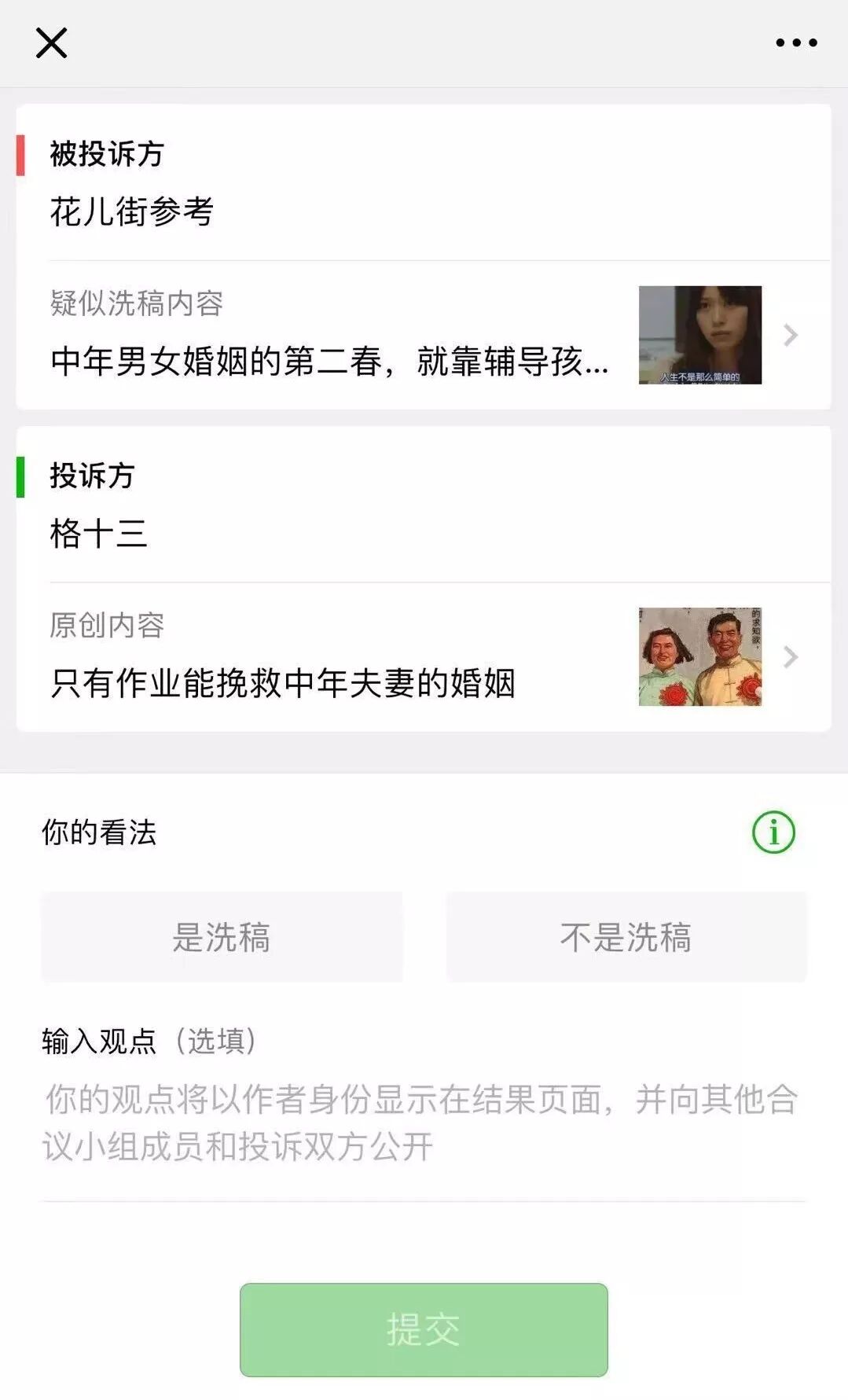Choose the 不是洗稿 option
The width and height of the screenshot is (848, 1400).
[x=626, y=937]
